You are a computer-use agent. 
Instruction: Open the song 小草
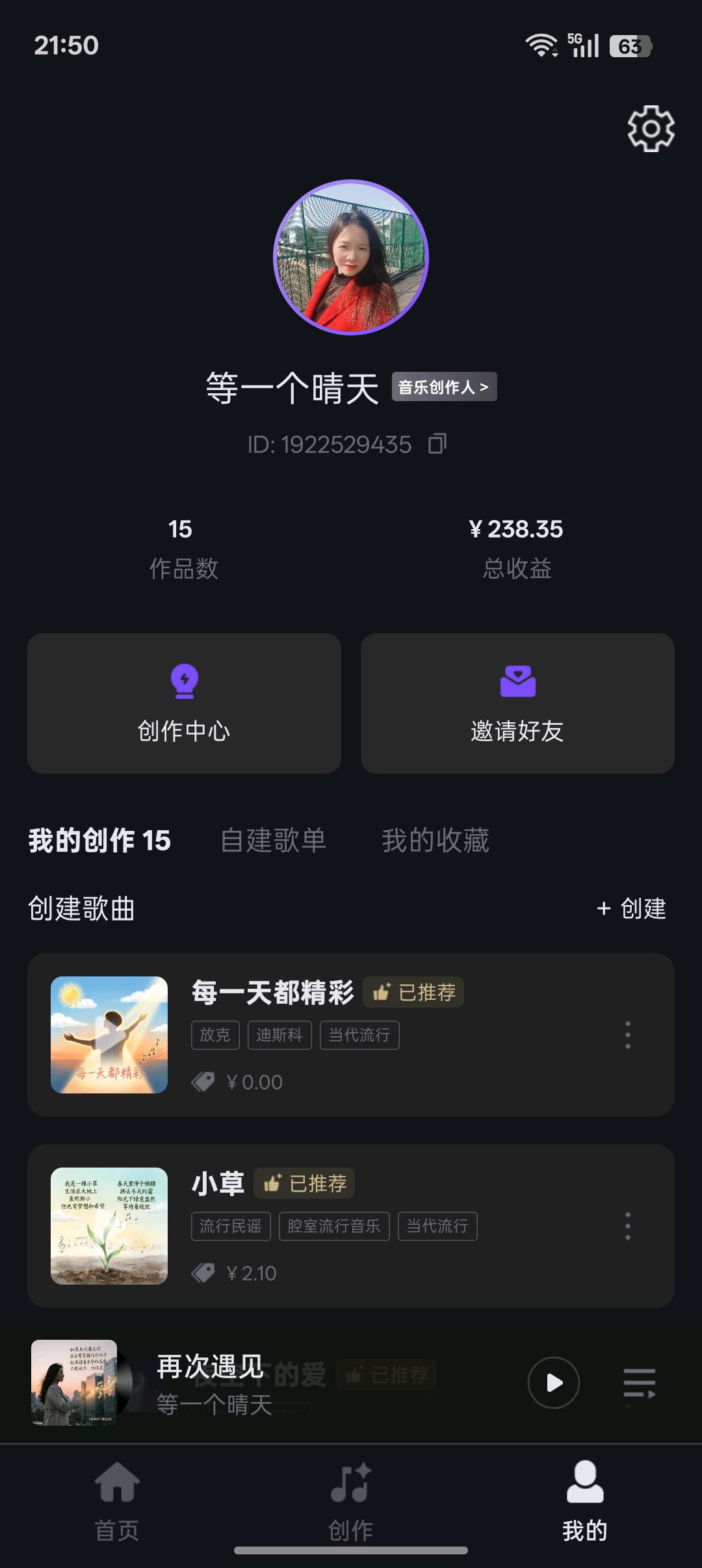tap(218, 1184)
